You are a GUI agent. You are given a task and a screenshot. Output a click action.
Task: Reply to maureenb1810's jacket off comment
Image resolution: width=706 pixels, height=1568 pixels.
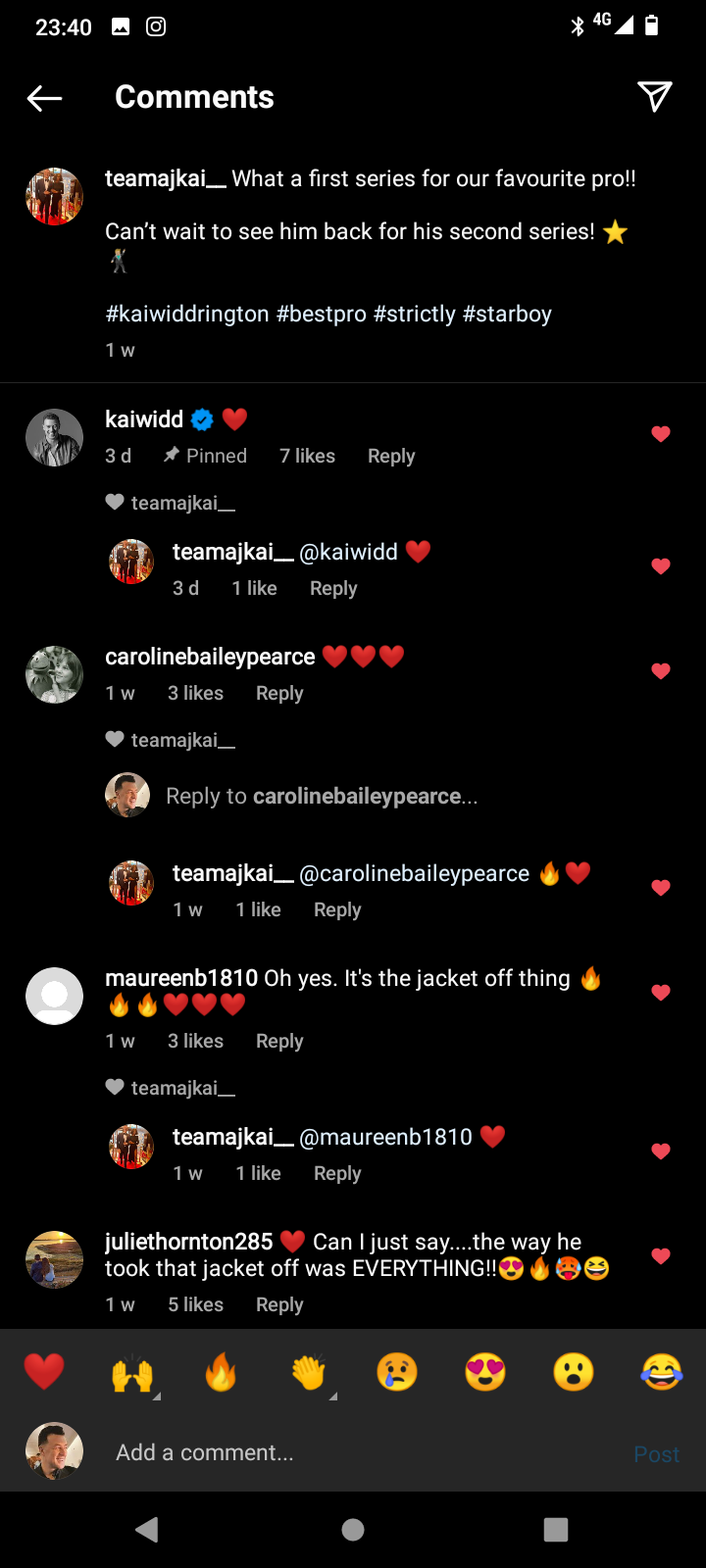(x=279, y=1041)
